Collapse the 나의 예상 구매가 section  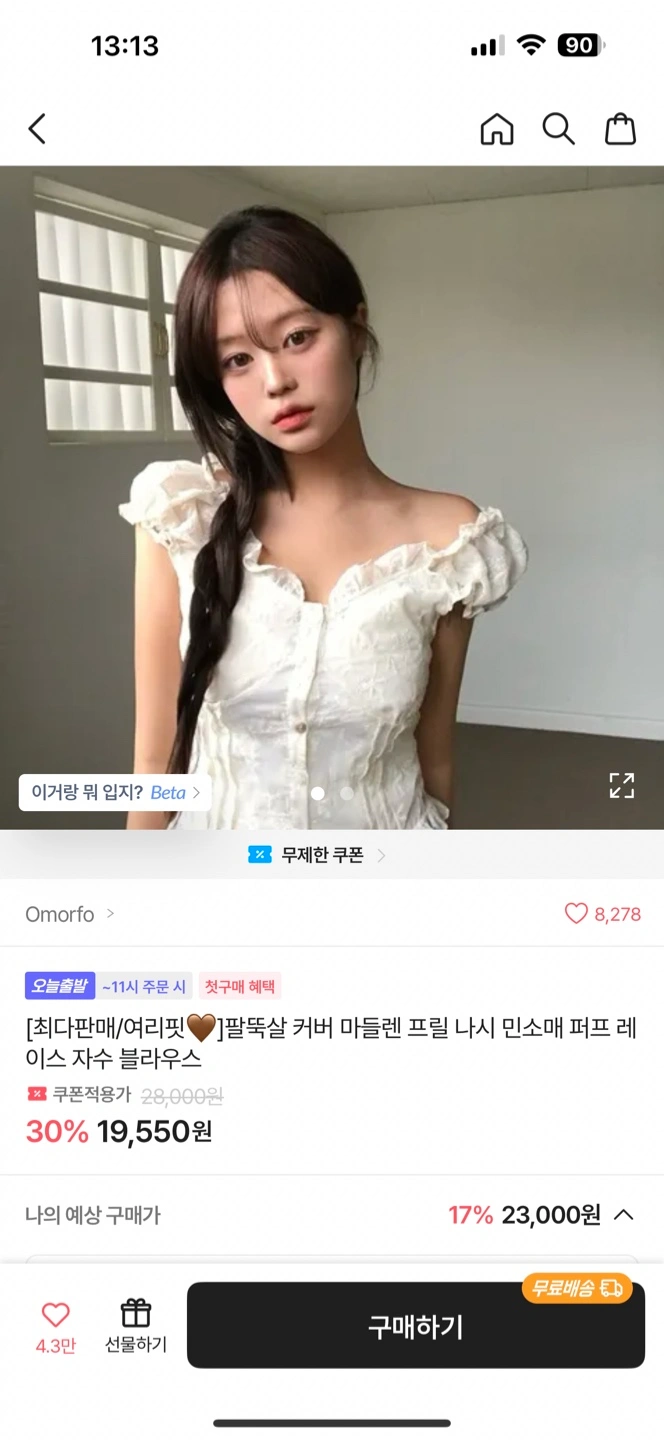point(623,1215)
